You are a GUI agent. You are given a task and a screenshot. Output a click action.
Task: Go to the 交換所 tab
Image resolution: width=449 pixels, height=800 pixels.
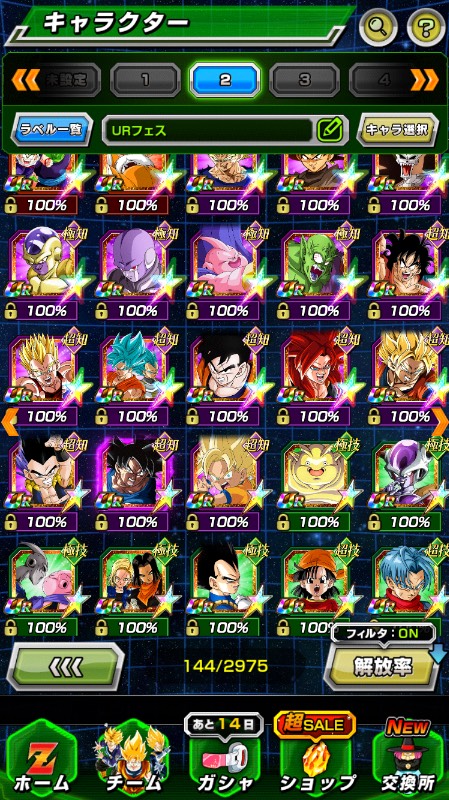408,759
